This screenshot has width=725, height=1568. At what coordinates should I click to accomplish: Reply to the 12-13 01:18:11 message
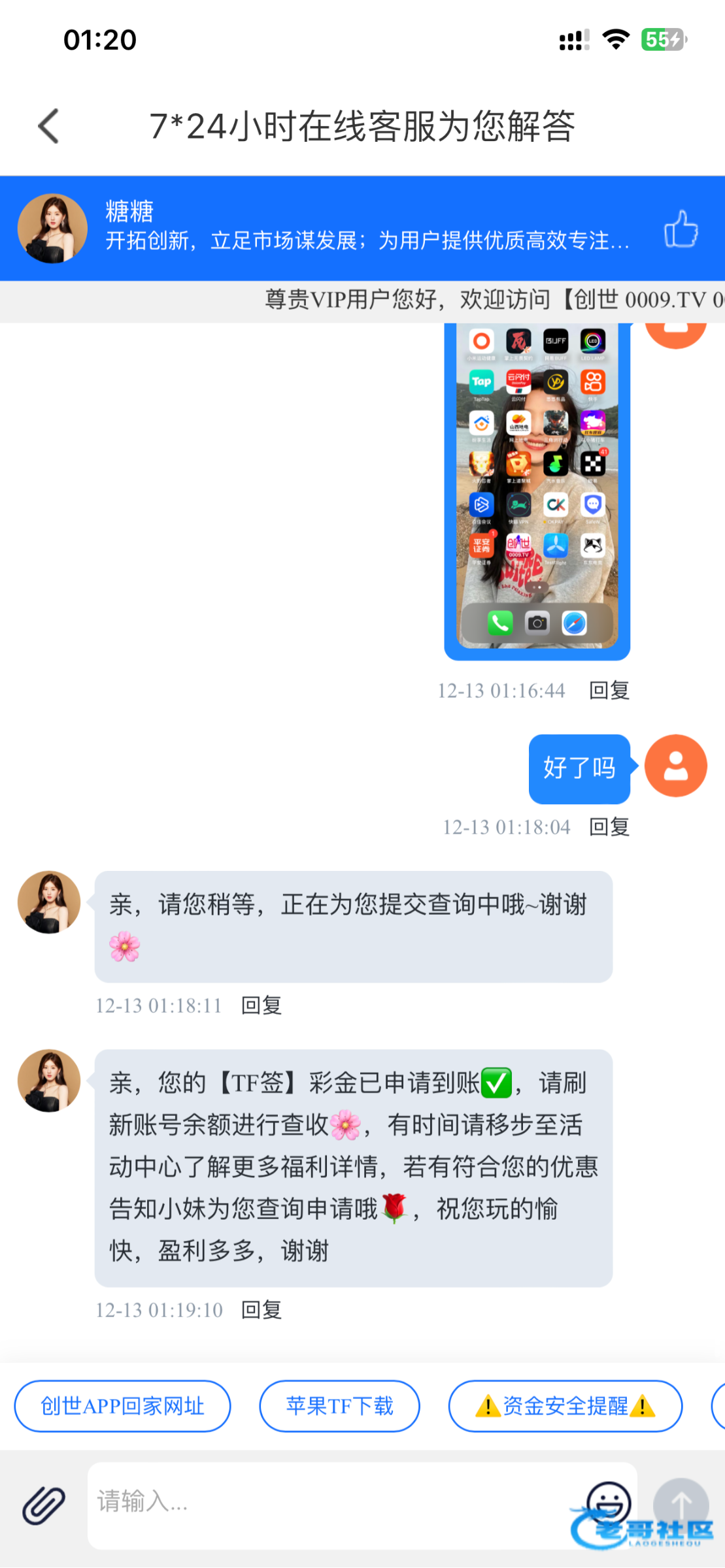tap(261, 1005)
